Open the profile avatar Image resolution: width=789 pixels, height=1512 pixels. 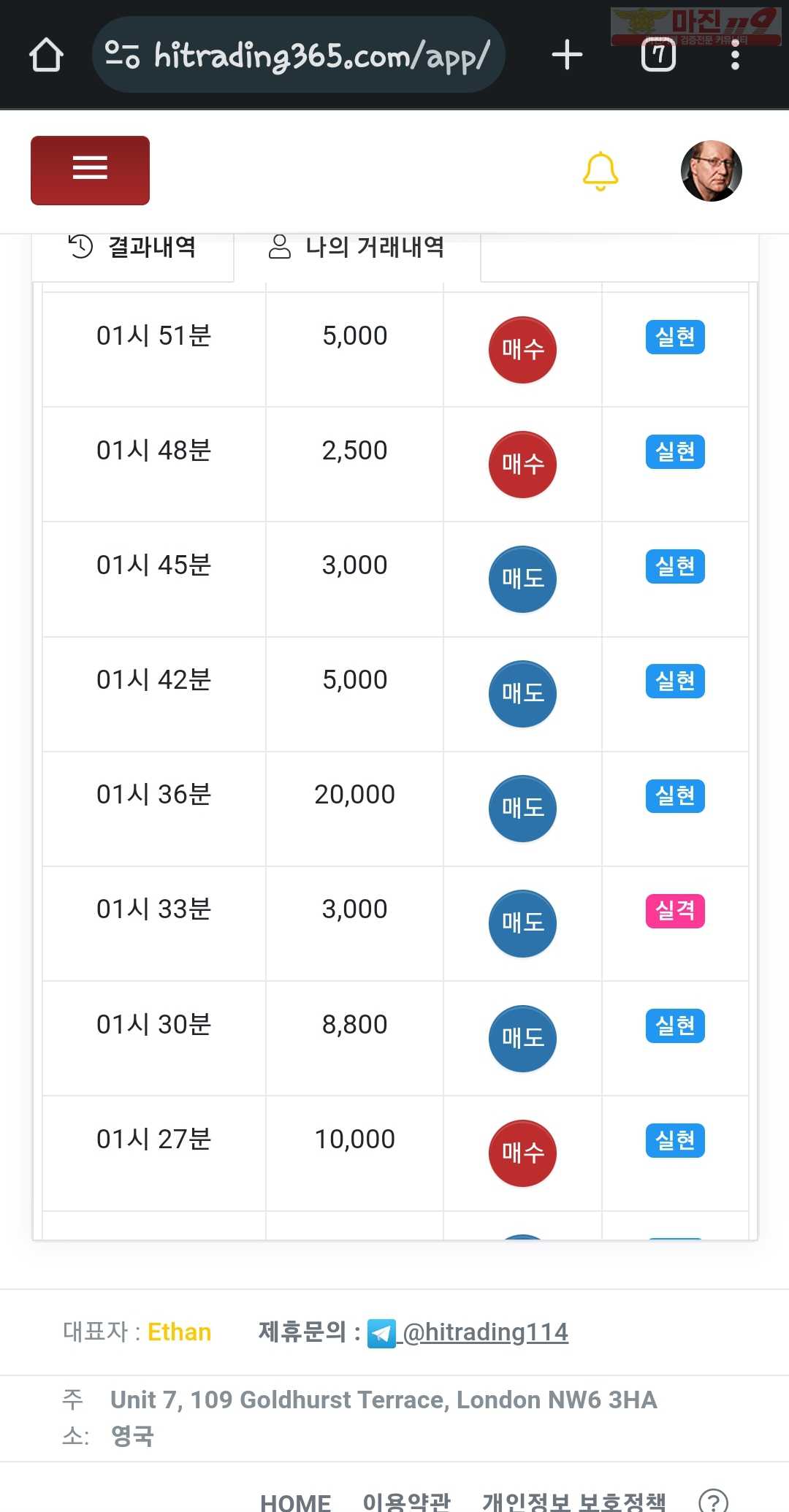click(x=712, y=171)
